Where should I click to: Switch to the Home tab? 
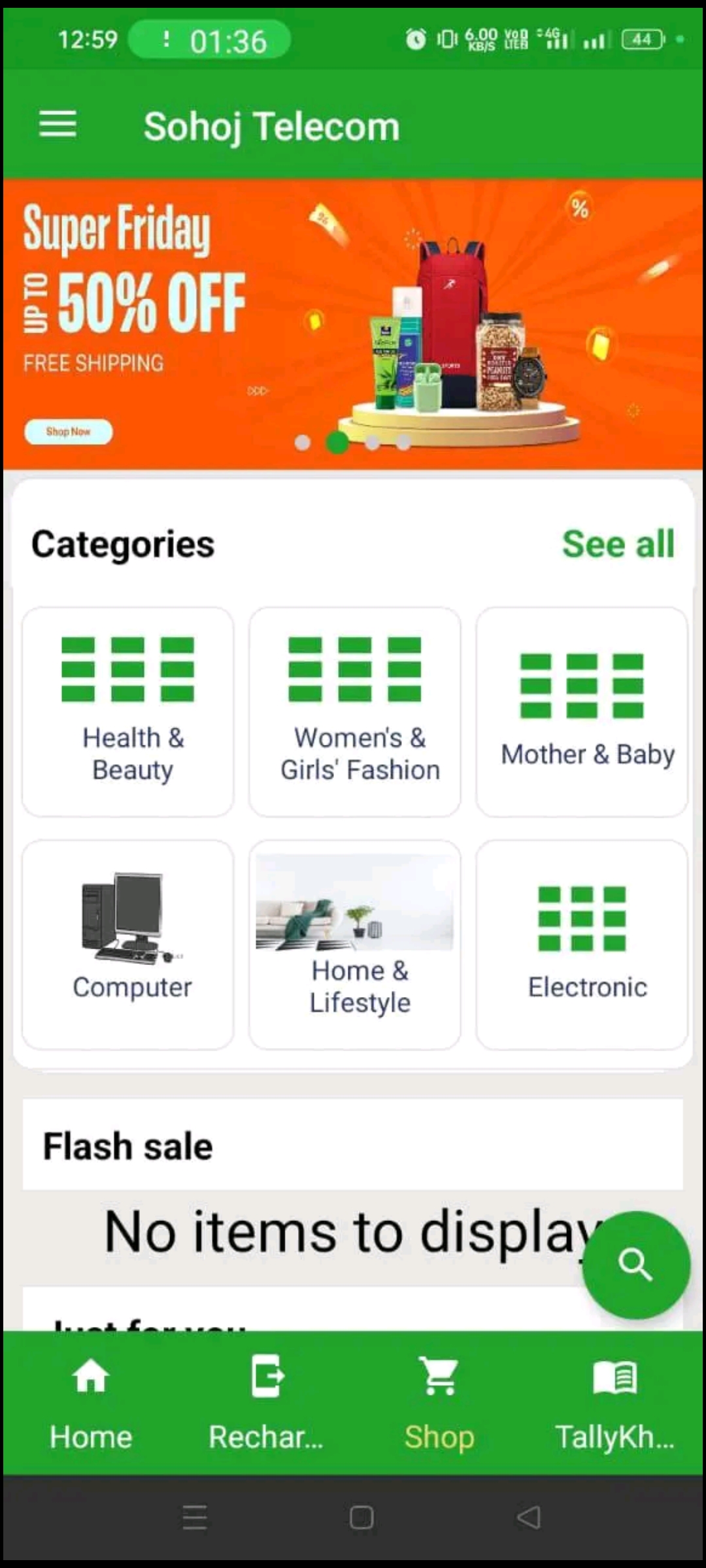(91, 1402)
